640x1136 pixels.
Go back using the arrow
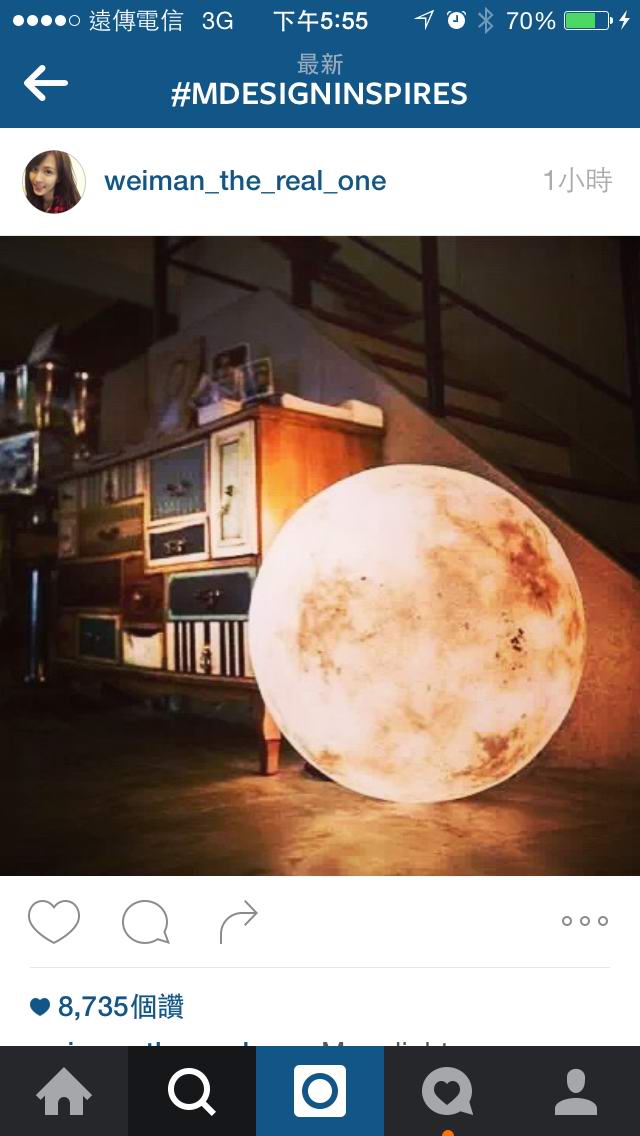pyautogui.click(x=46, y=83)
